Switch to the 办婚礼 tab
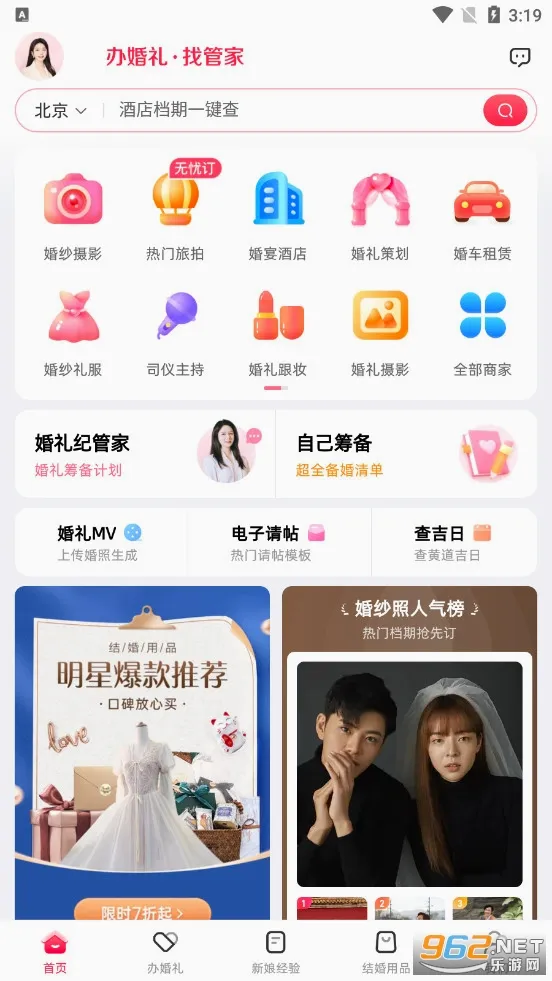 pos(165,952)
